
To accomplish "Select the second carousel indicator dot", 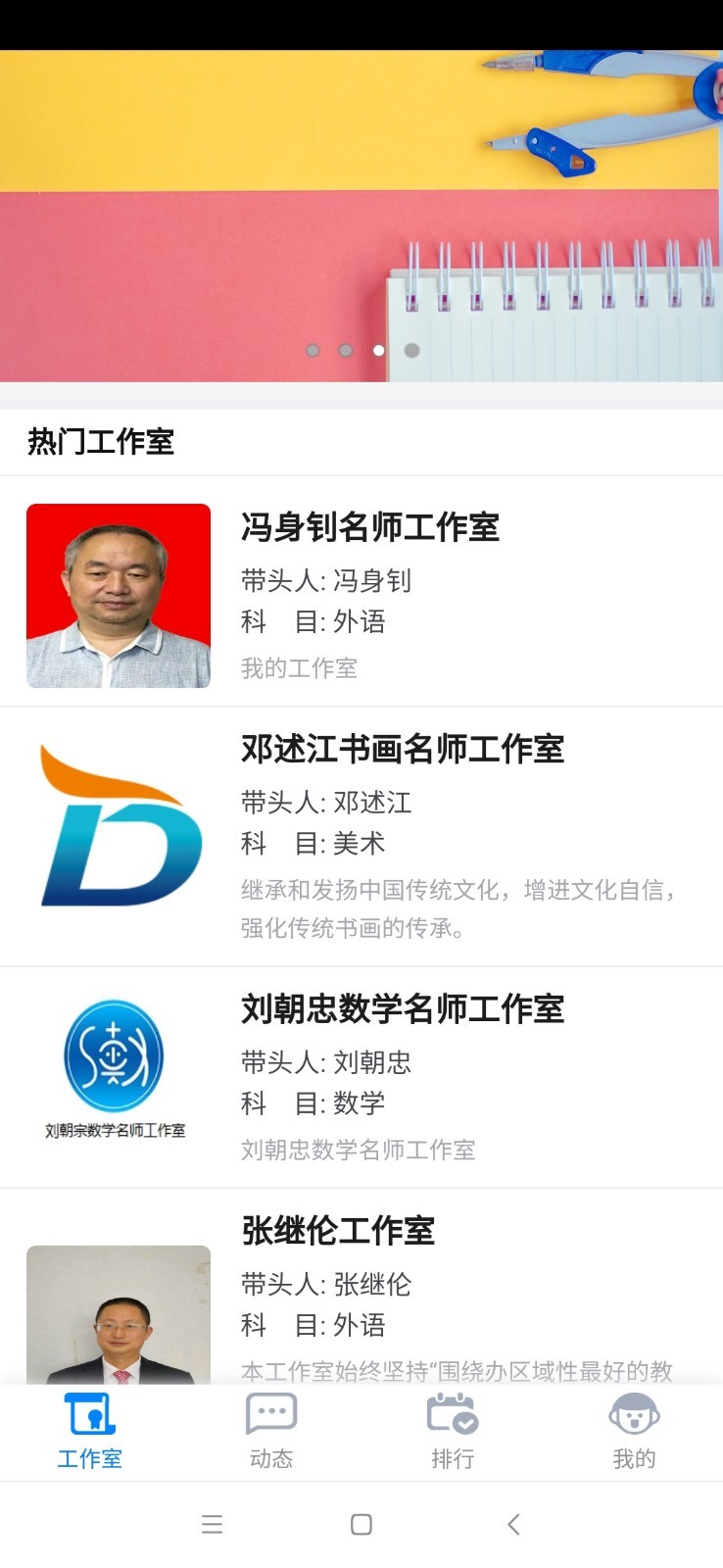I will 346,350.
